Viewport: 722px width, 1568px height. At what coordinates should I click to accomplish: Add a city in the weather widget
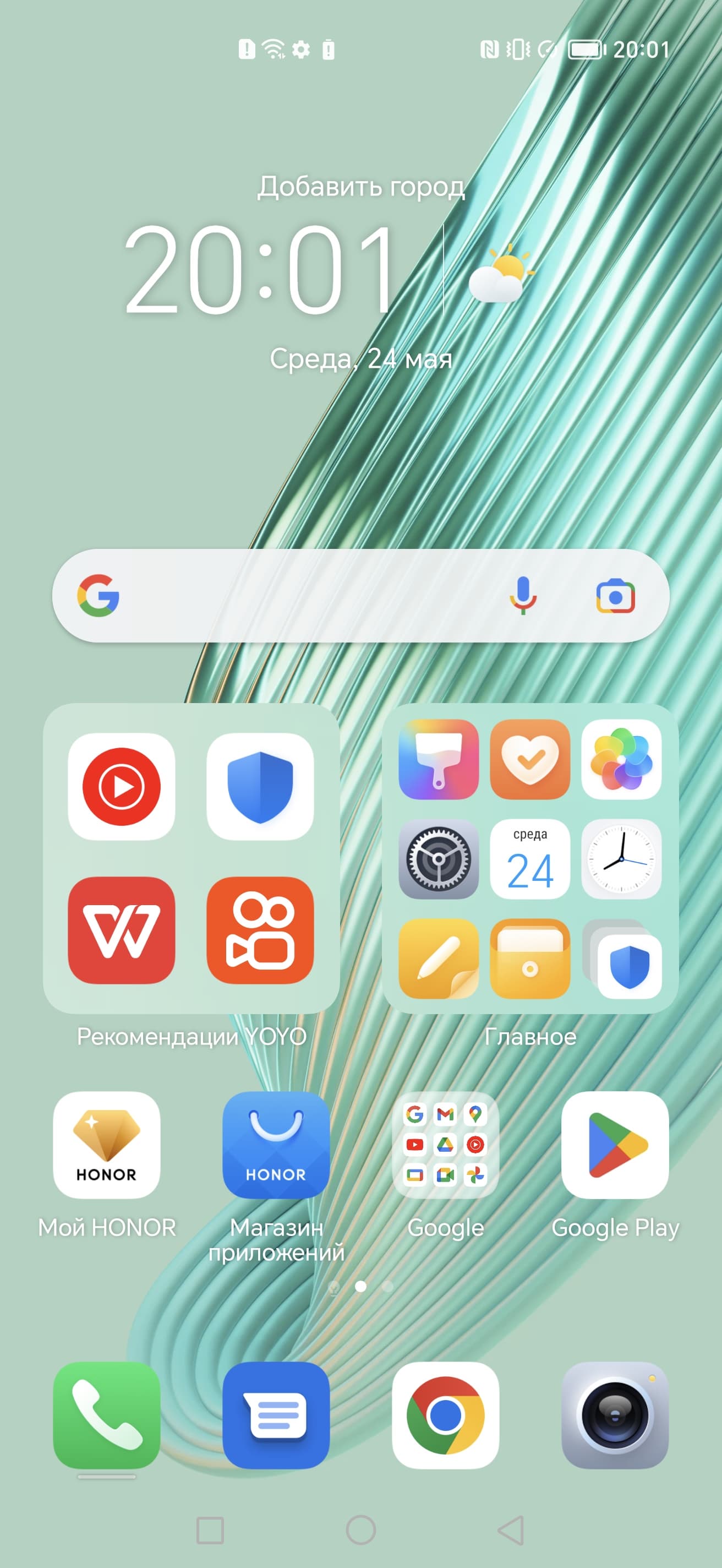[360, 186]
